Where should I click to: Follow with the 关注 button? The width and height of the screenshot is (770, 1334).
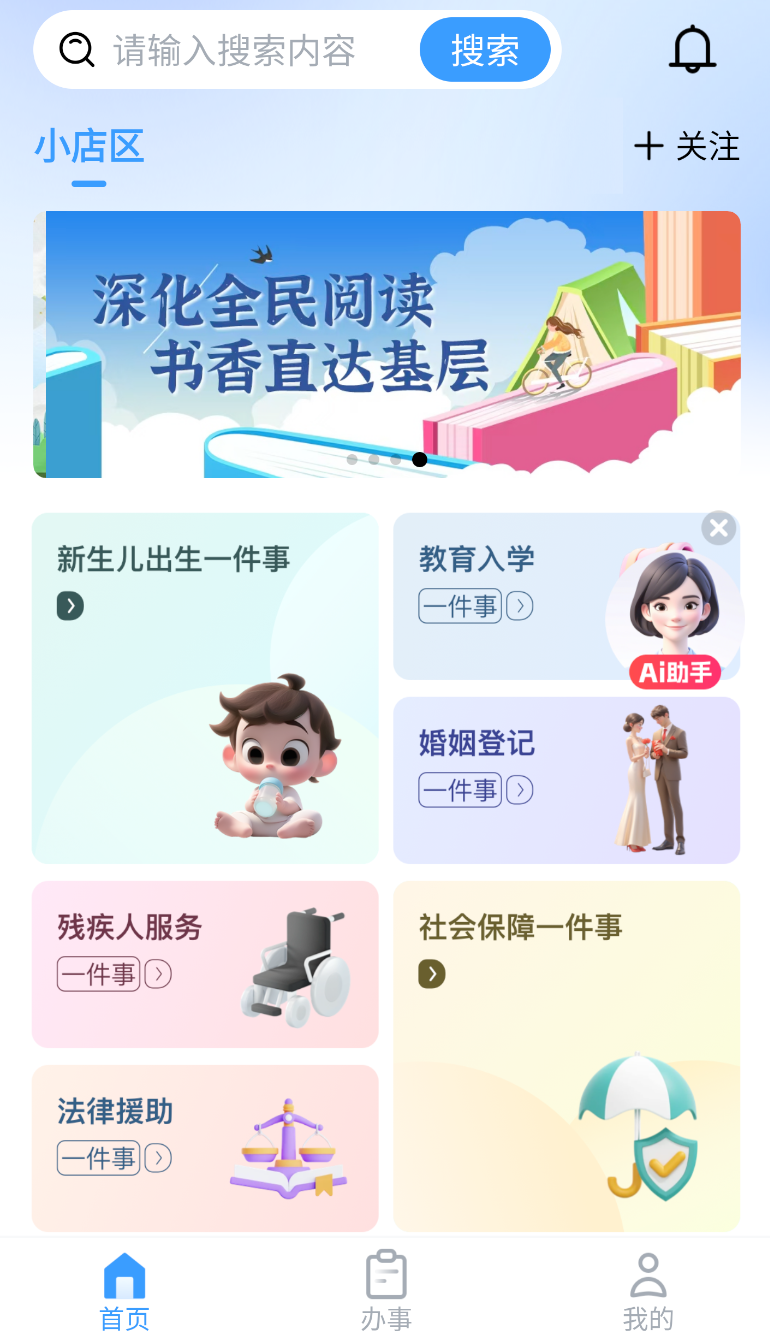pos(687,147)
